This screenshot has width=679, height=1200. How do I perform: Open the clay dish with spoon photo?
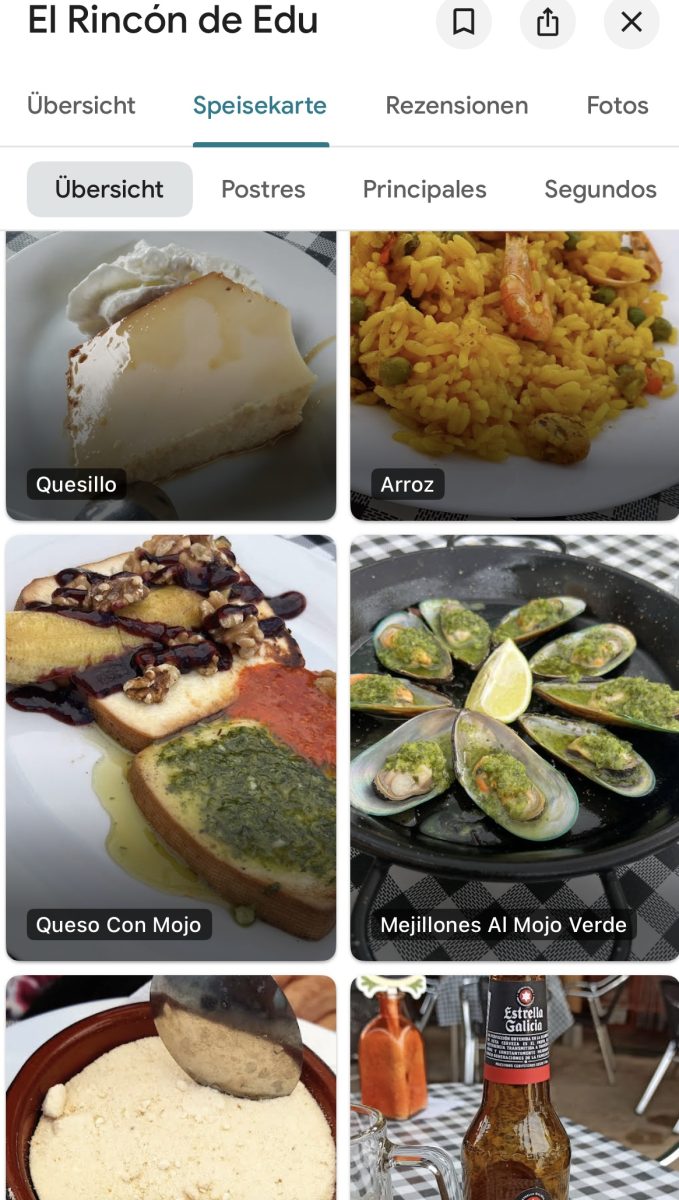click(171, 1090)
